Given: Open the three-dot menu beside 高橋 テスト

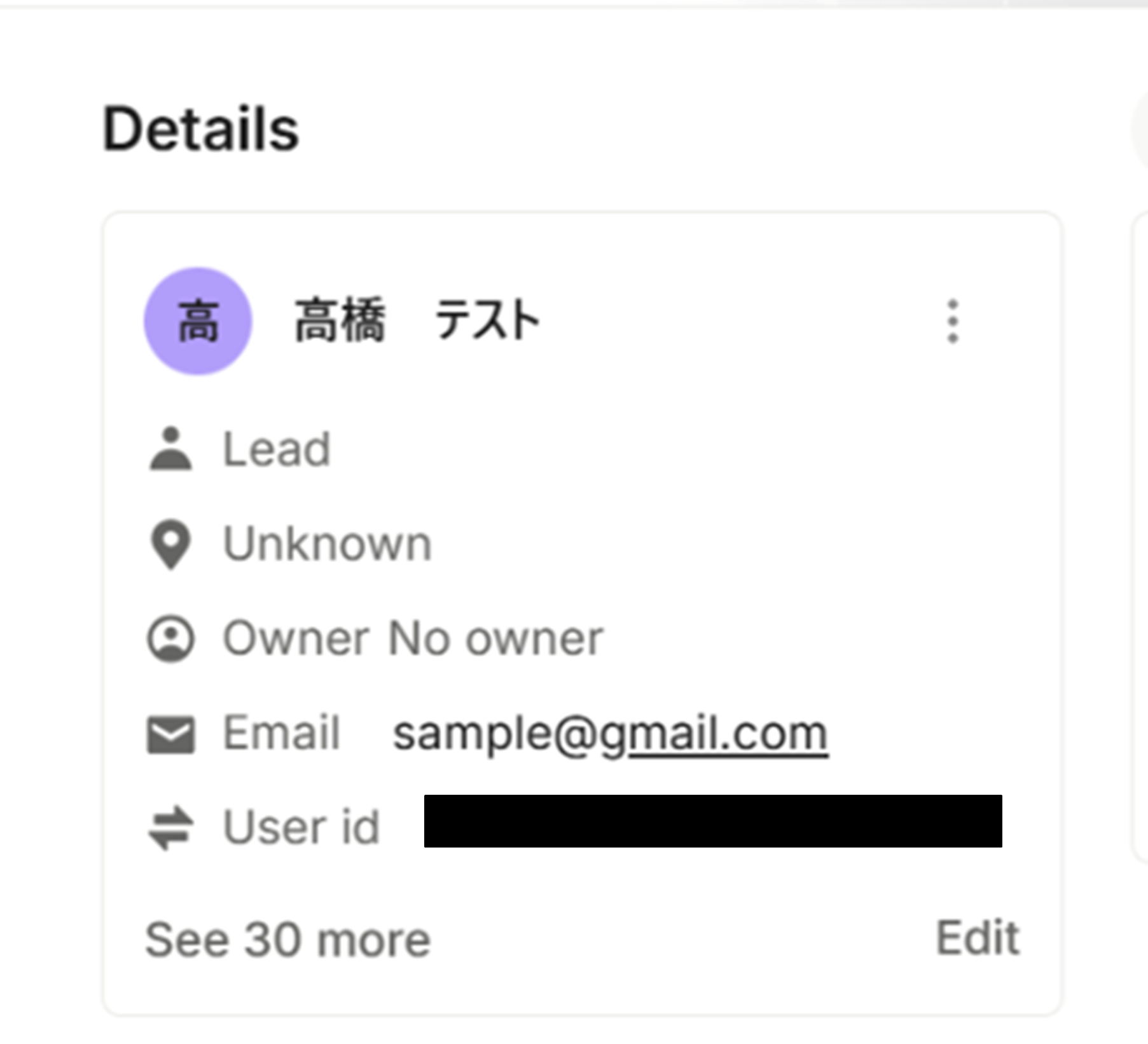Looking at the screenshot, I should click(x=952, y=322).
